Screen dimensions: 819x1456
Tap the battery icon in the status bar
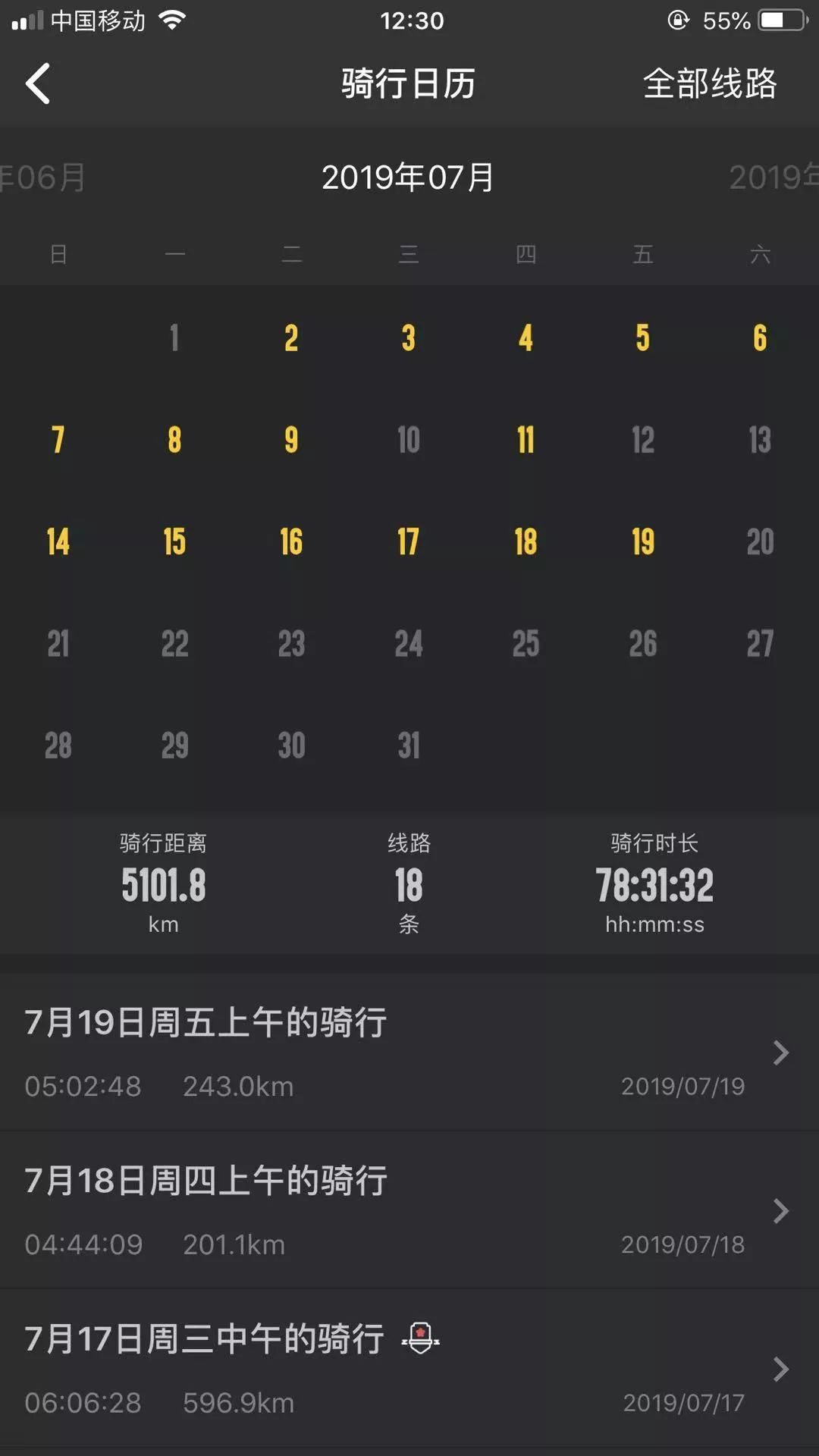point(784,20)
